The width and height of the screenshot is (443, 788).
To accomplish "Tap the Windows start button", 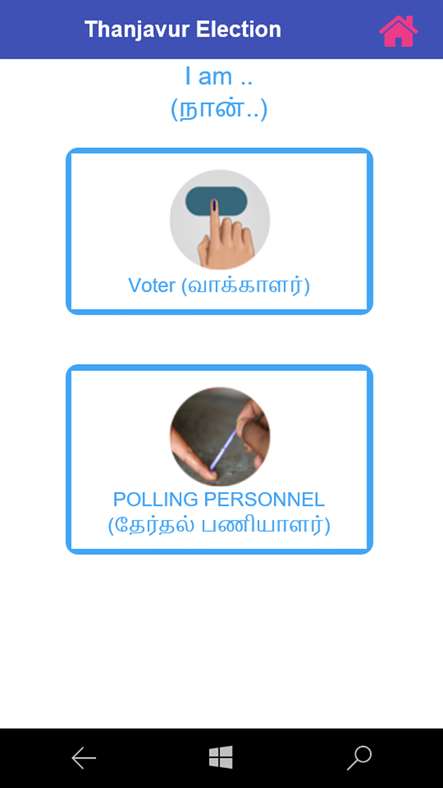I will [221, 757].
